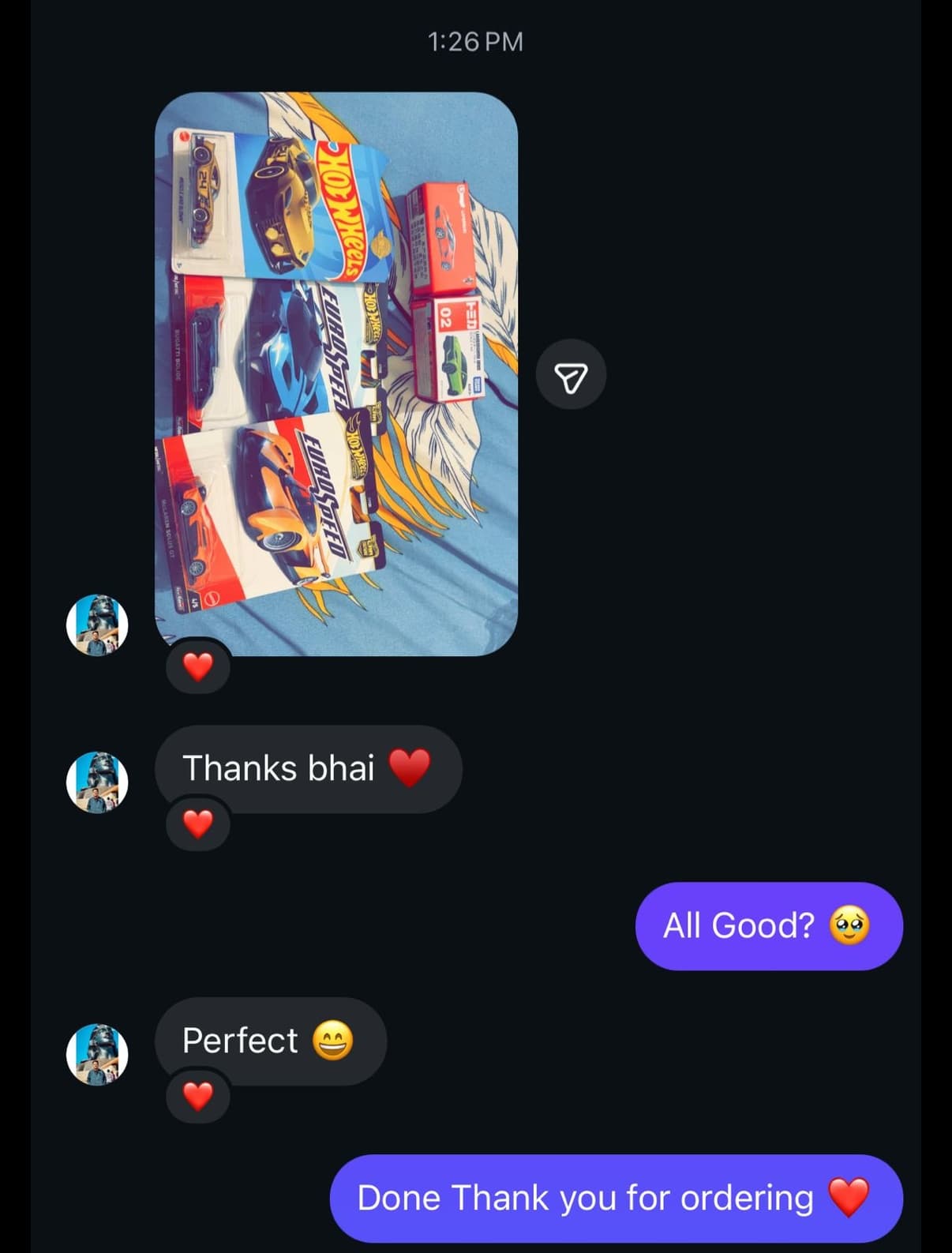Tap the pleading face emoji in 'All Good?'

tap(849, 925)
